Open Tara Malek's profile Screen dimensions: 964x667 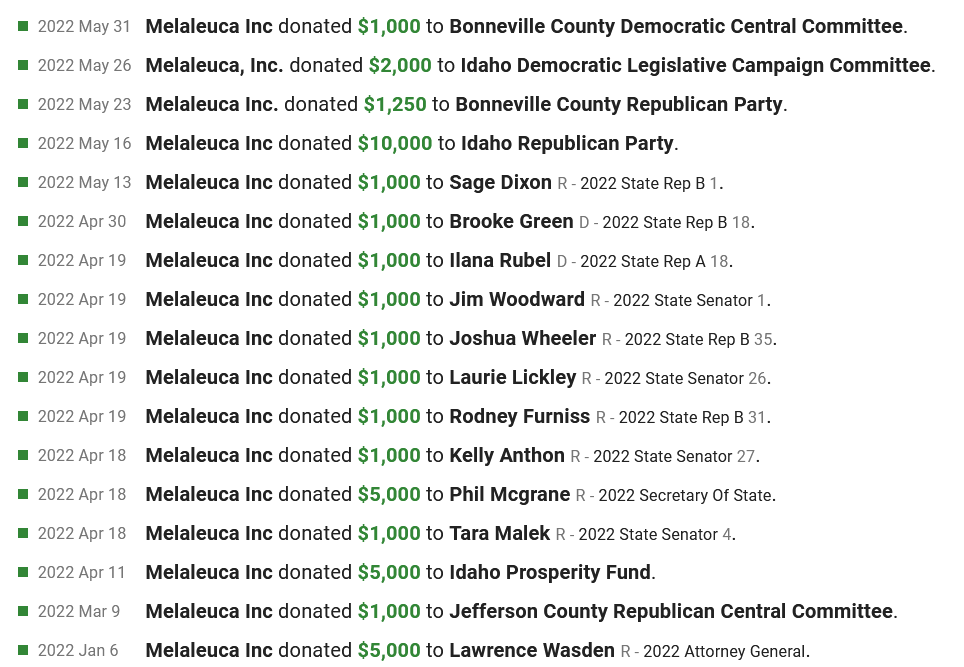click(x=499, y=533)
